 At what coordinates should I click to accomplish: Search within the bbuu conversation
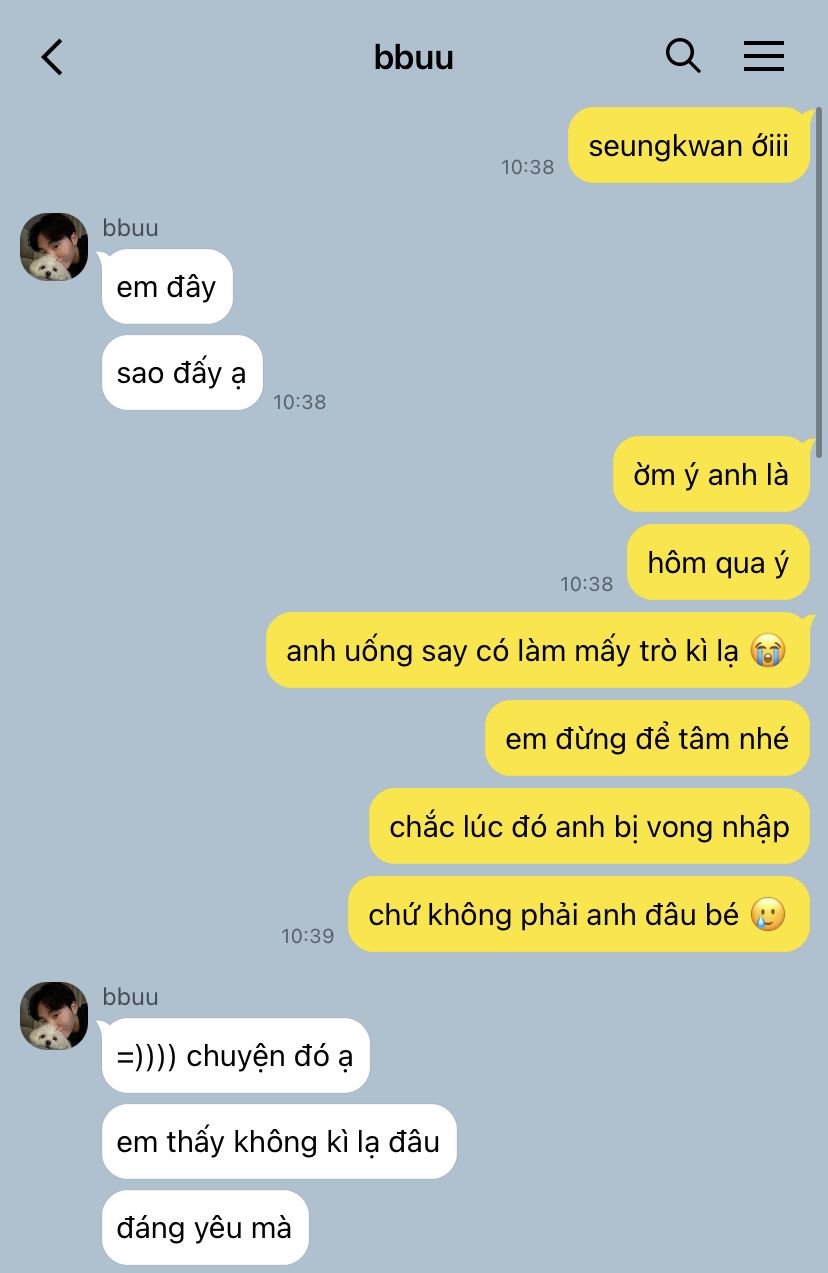[683, 56]
